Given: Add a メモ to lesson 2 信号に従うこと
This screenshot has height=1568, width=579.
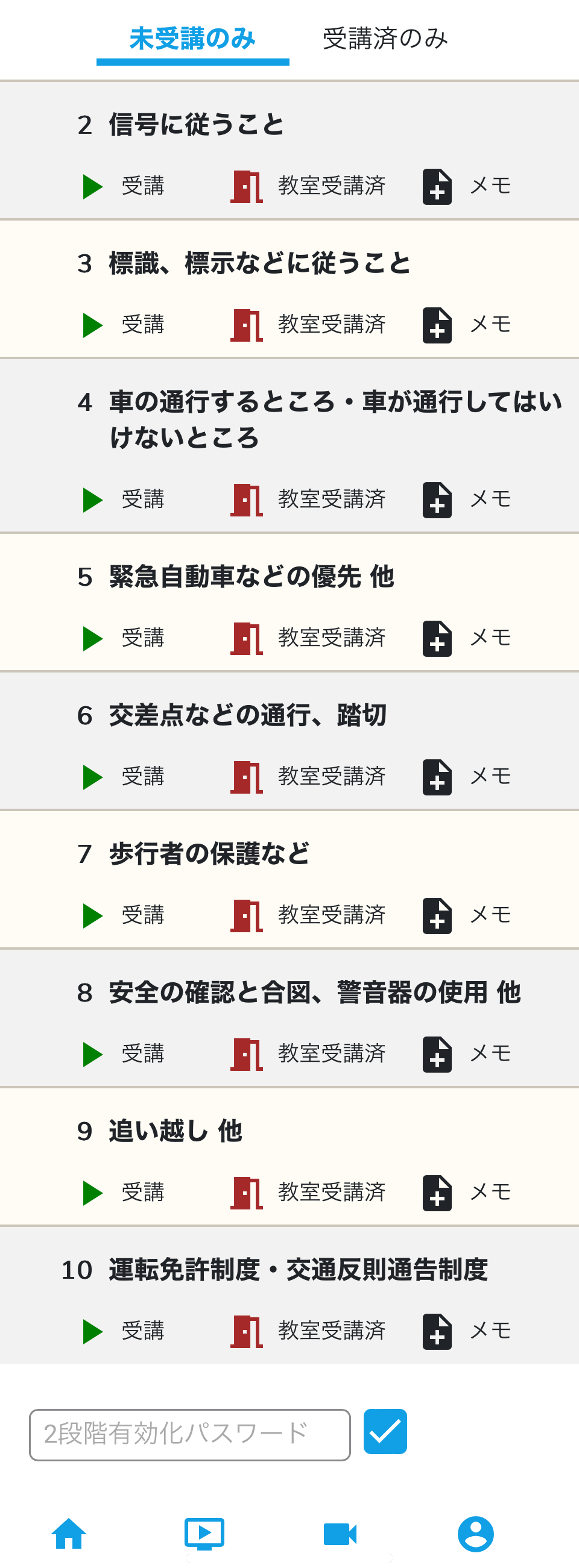Looking at the screenshot, I should point(466,186).
